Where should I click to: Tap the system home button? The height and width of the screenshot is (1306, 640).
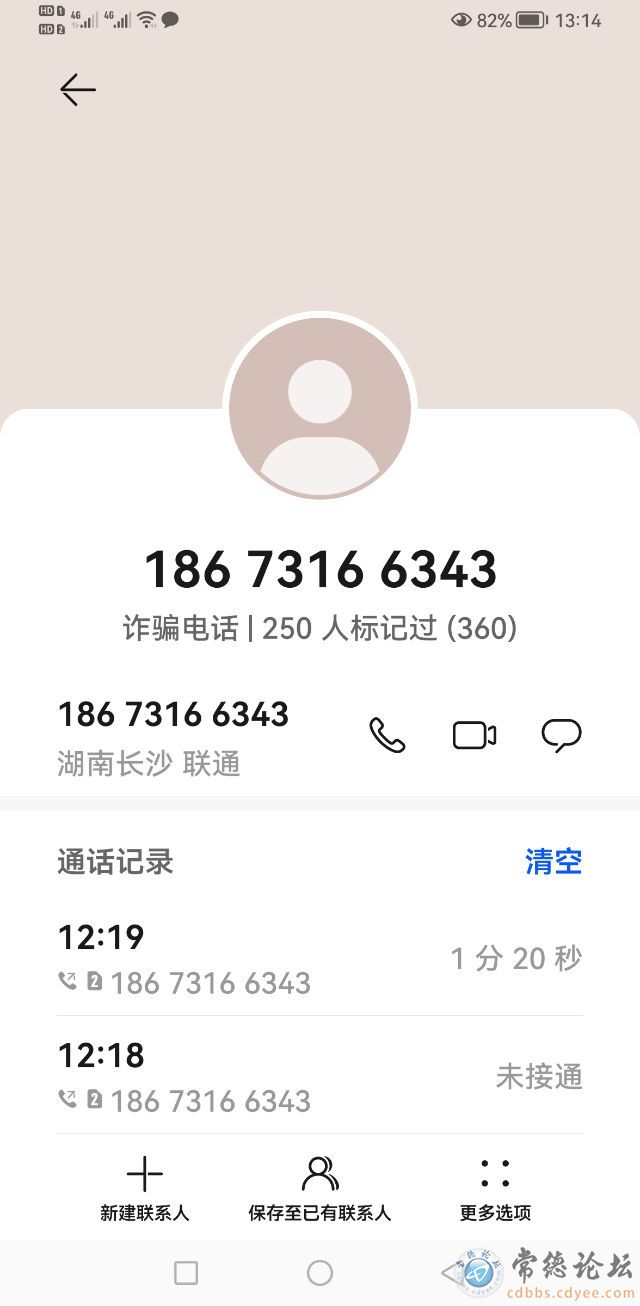(x=319, y=1273)
